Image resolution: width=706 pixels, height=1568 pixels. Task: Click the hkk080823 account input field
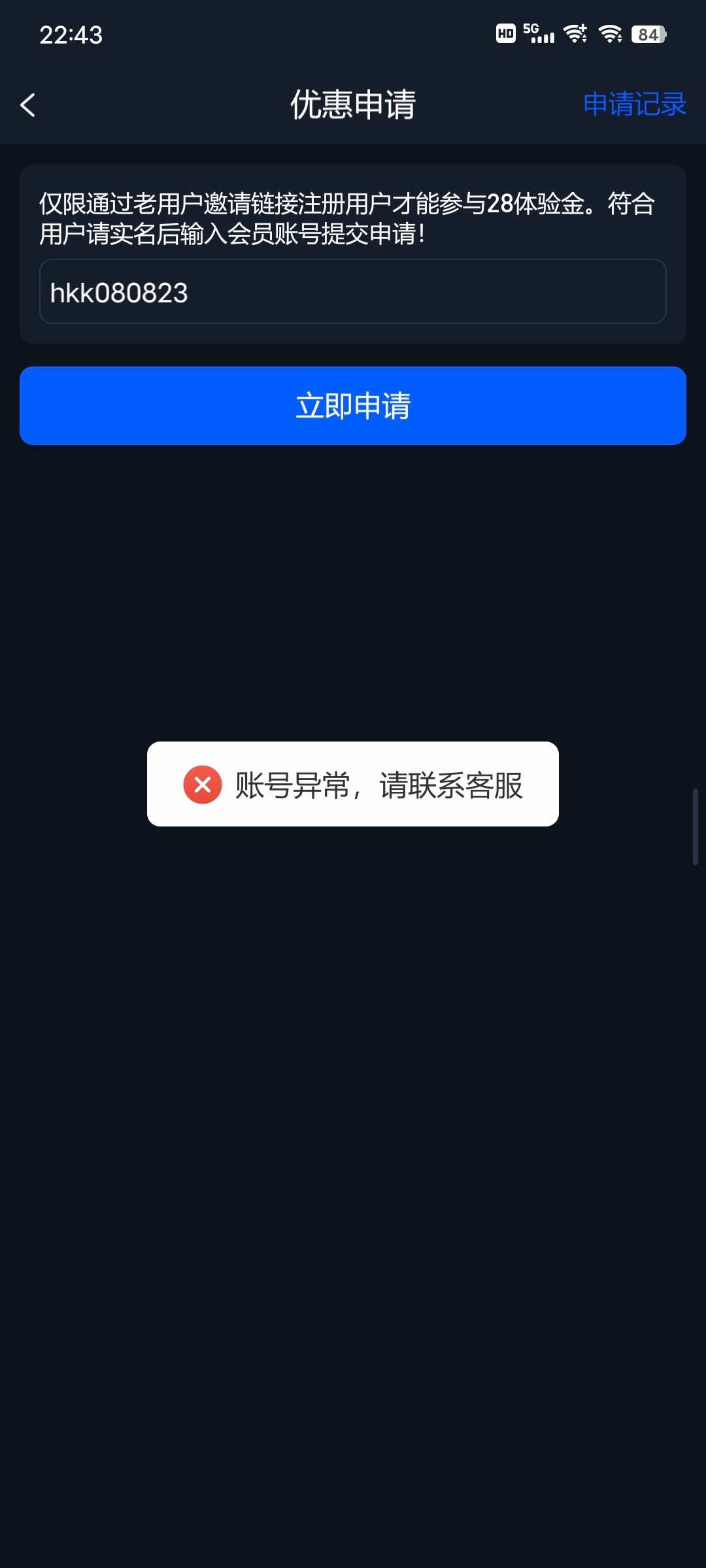click(x=353, y=291)
